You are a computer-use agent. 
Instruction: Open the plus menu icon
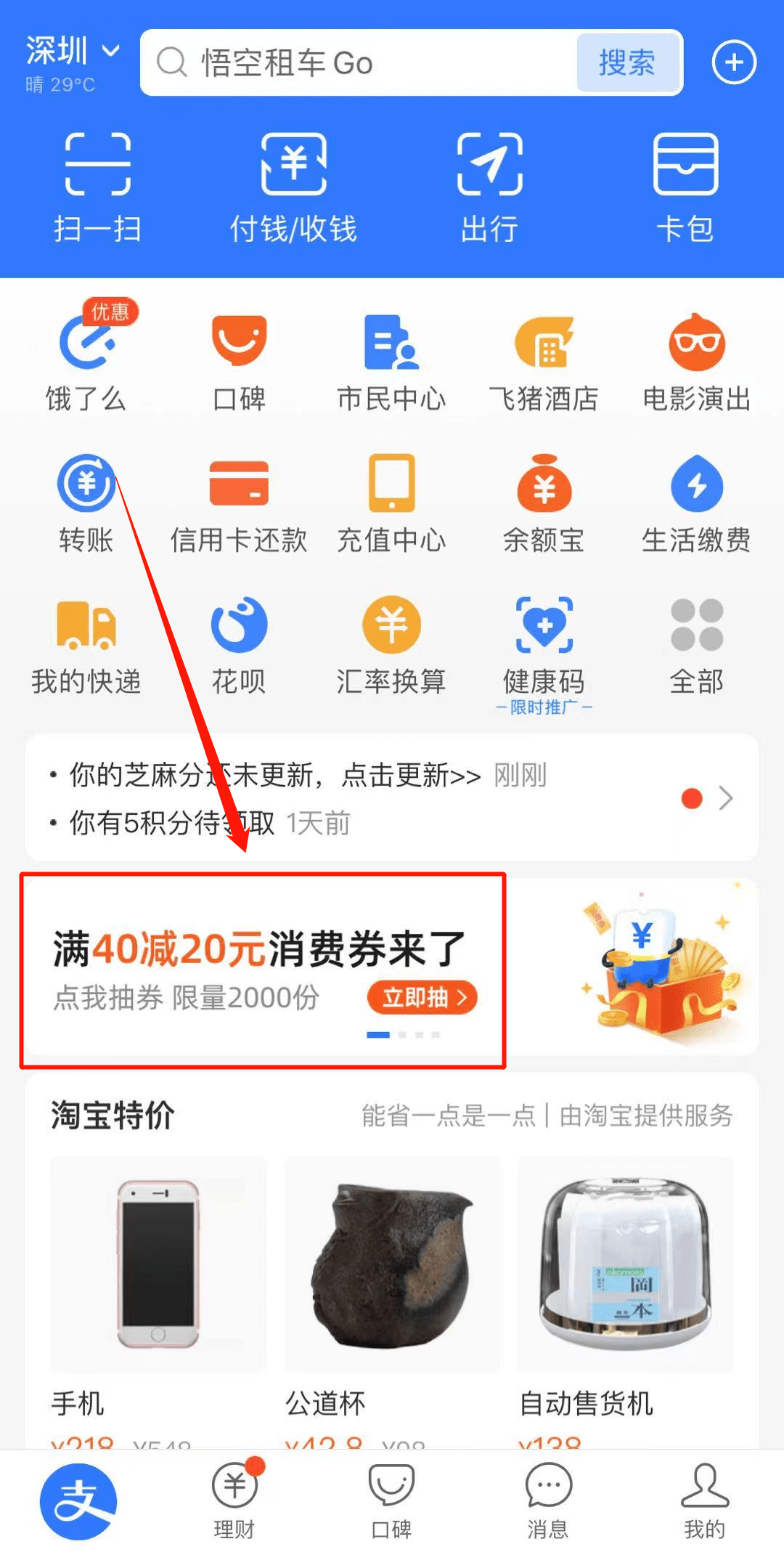(x=733, y=62)
